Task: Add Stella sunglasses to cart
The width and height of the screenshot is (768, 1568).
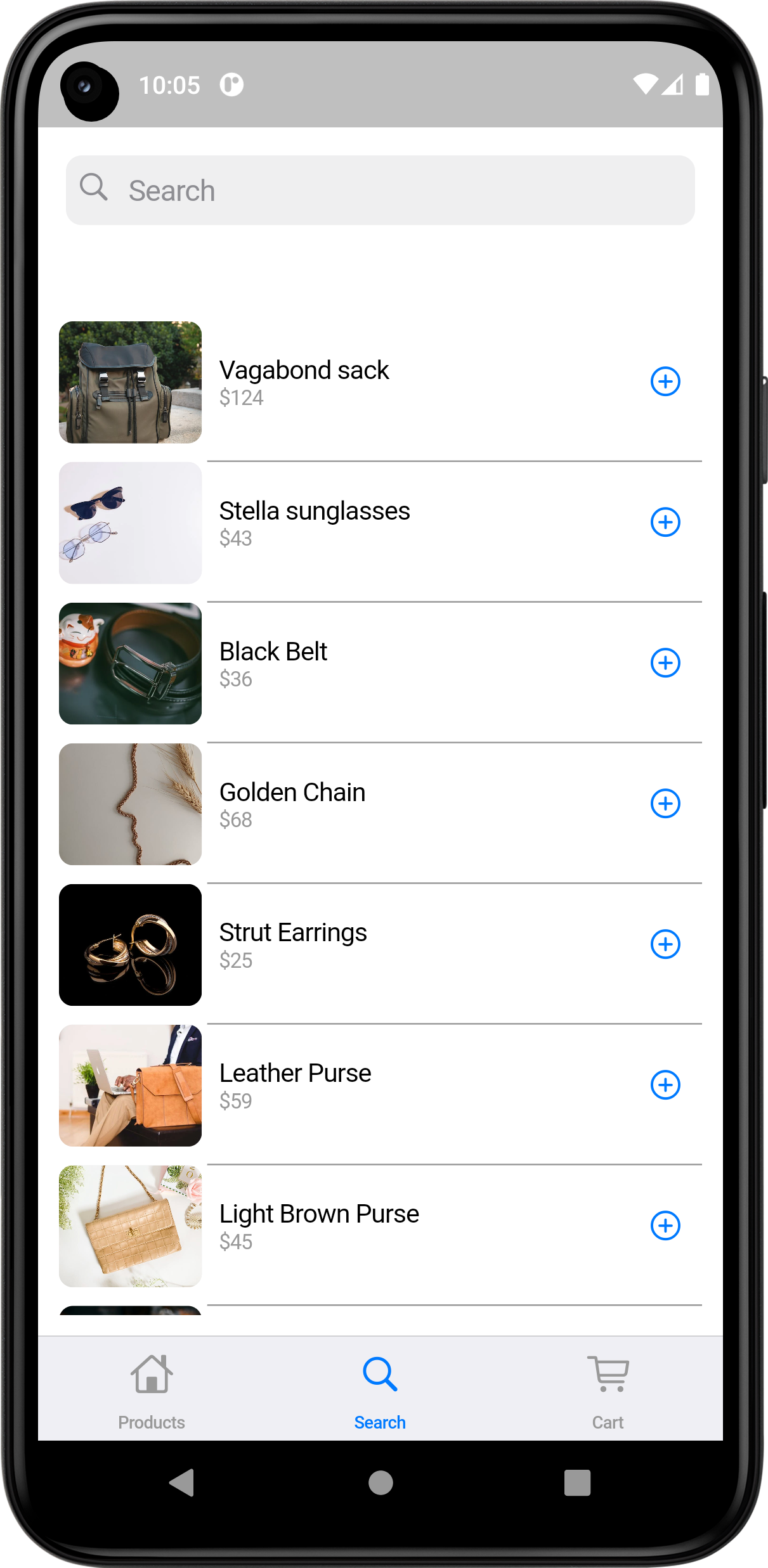Action: 665,522
